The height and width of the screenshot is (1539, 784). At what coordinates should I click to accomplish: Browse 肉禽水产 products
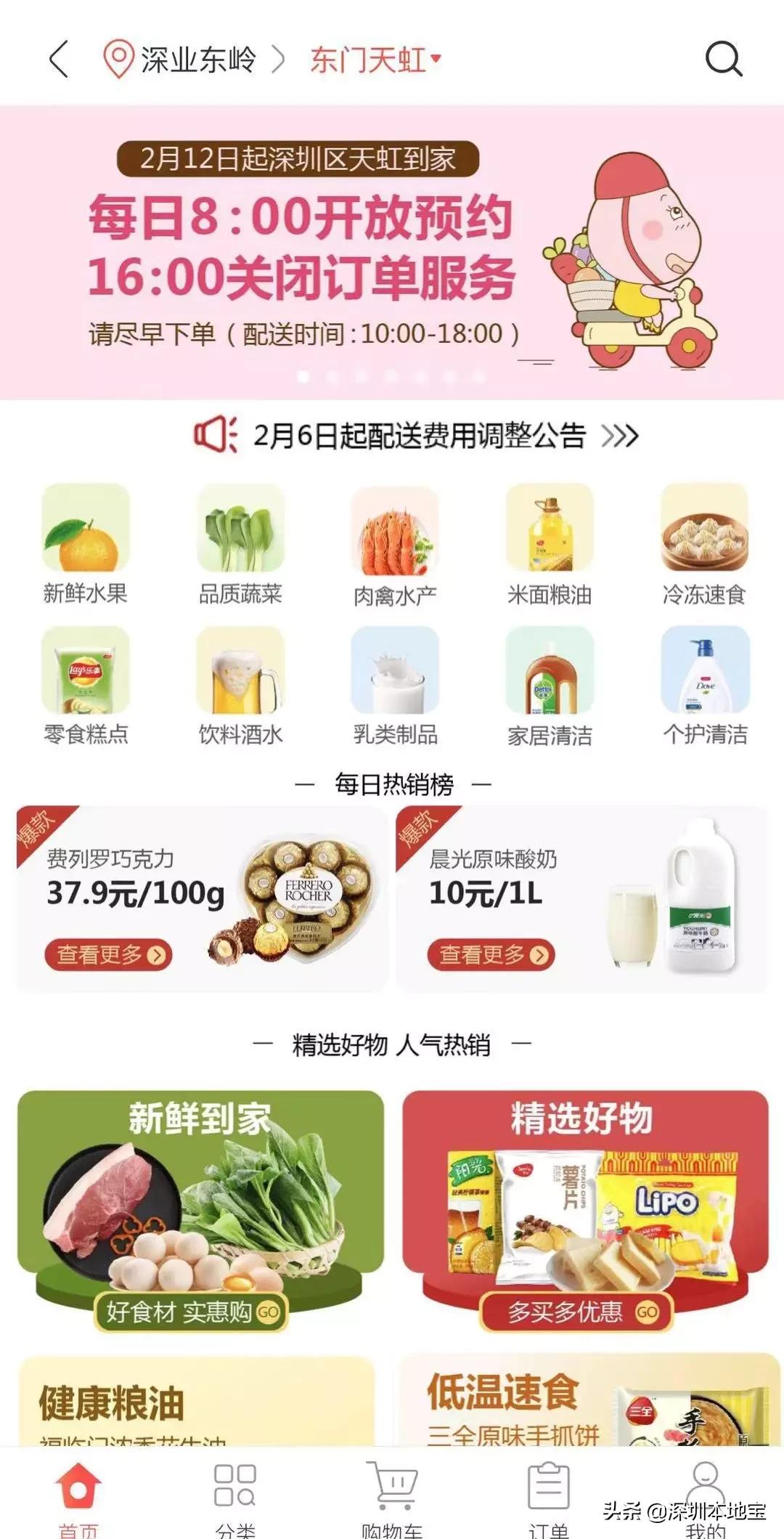point(396,552)
